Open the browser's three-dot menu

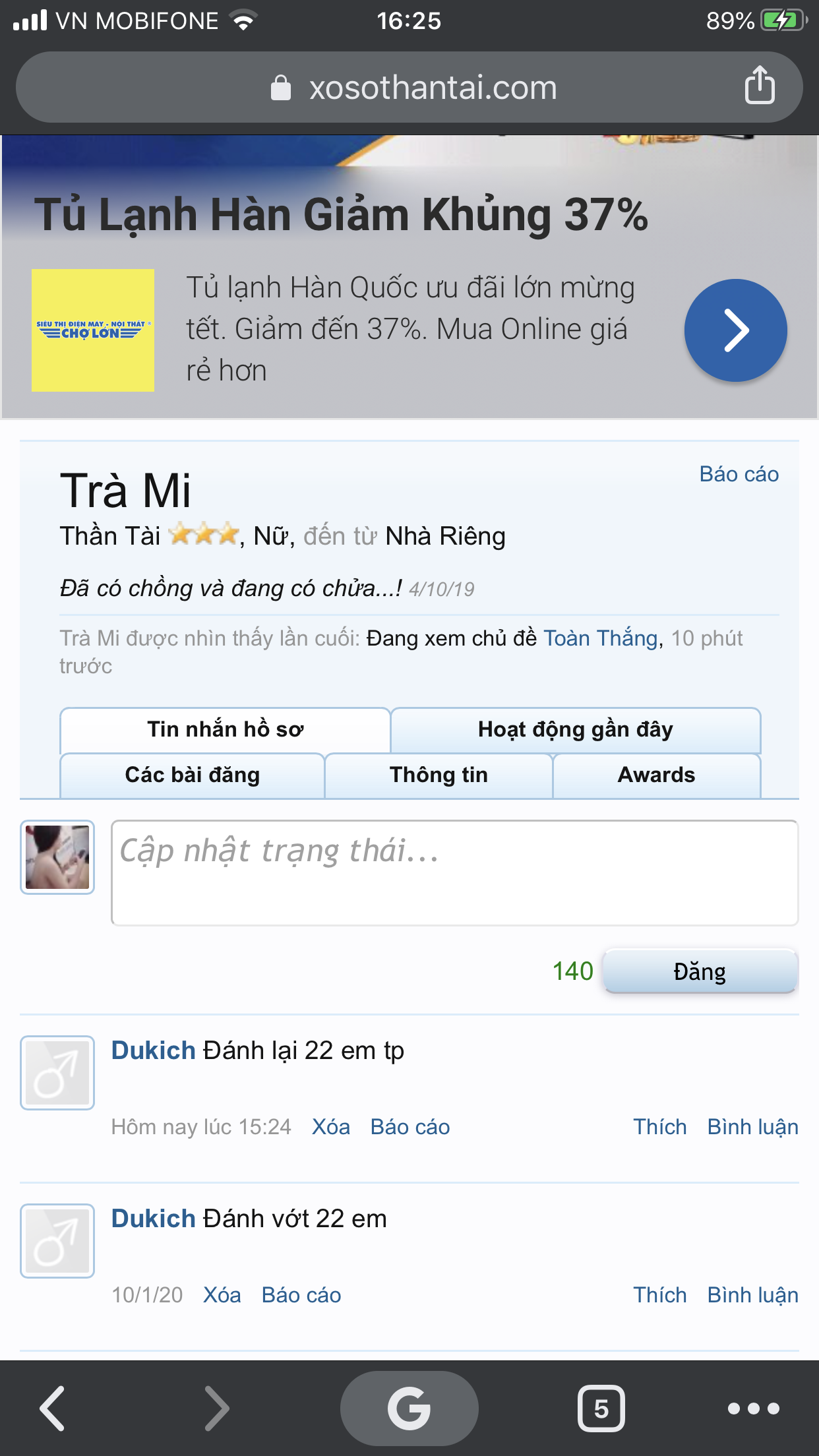coord(753,1409)
